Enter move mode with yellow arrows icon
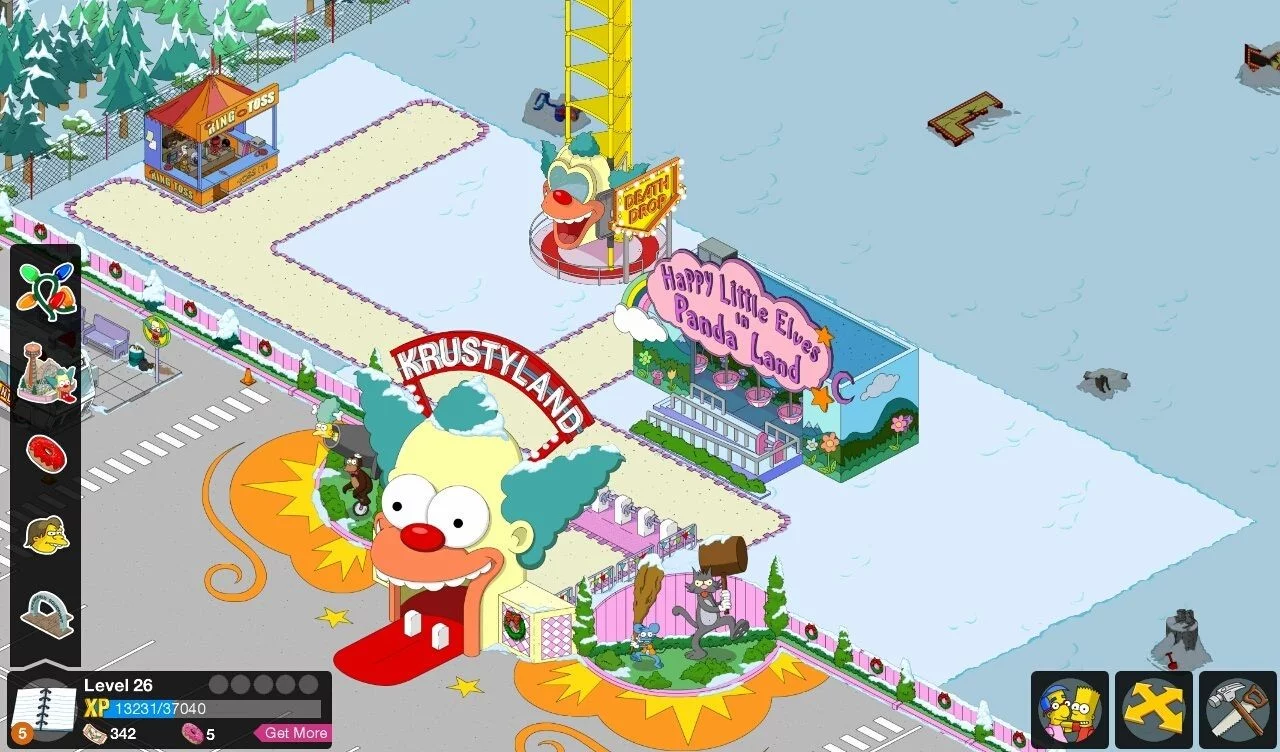1280x752 pixels. point(1154,710)
